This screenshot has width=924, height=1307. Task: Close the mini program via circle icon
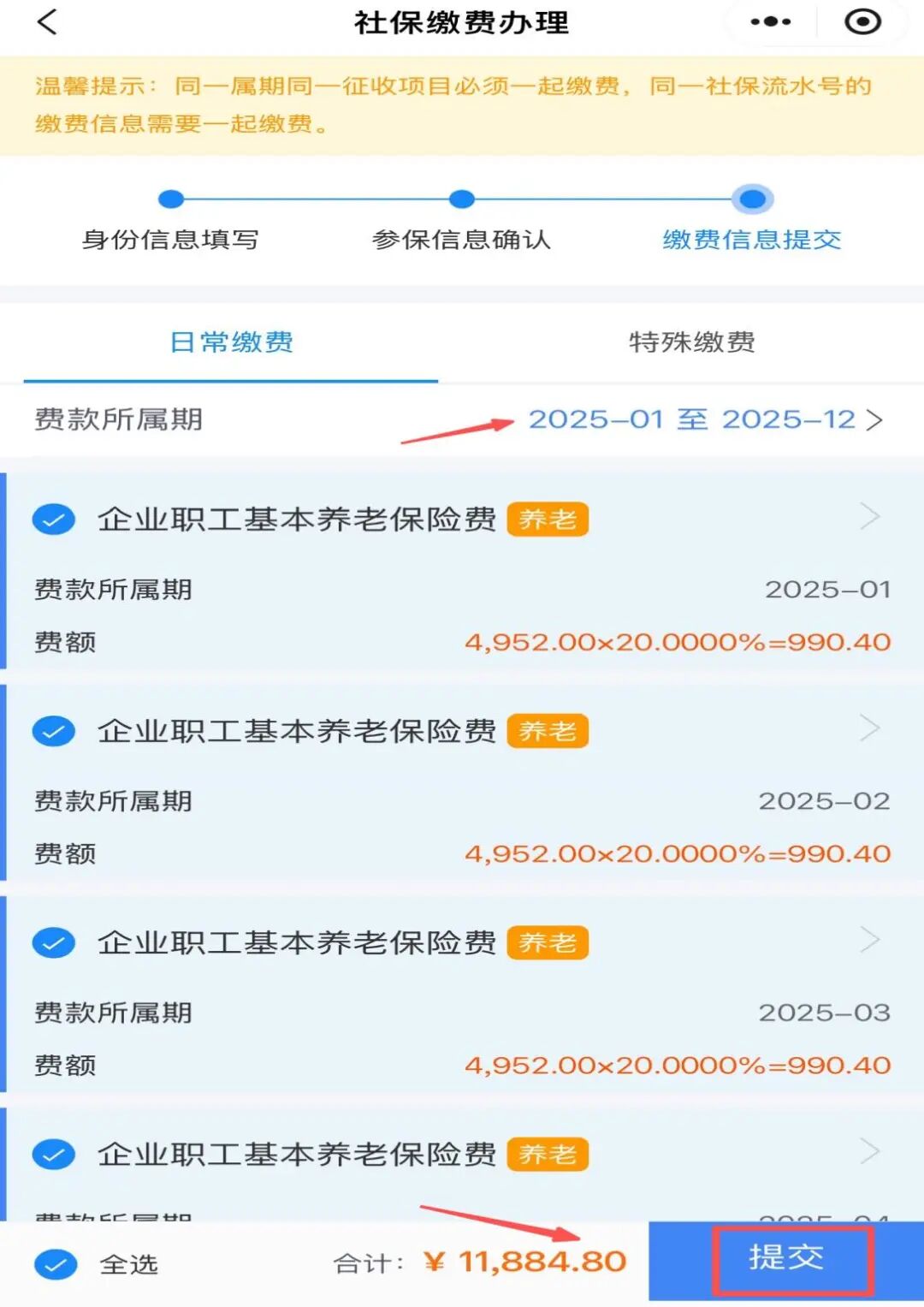[862, 22]
